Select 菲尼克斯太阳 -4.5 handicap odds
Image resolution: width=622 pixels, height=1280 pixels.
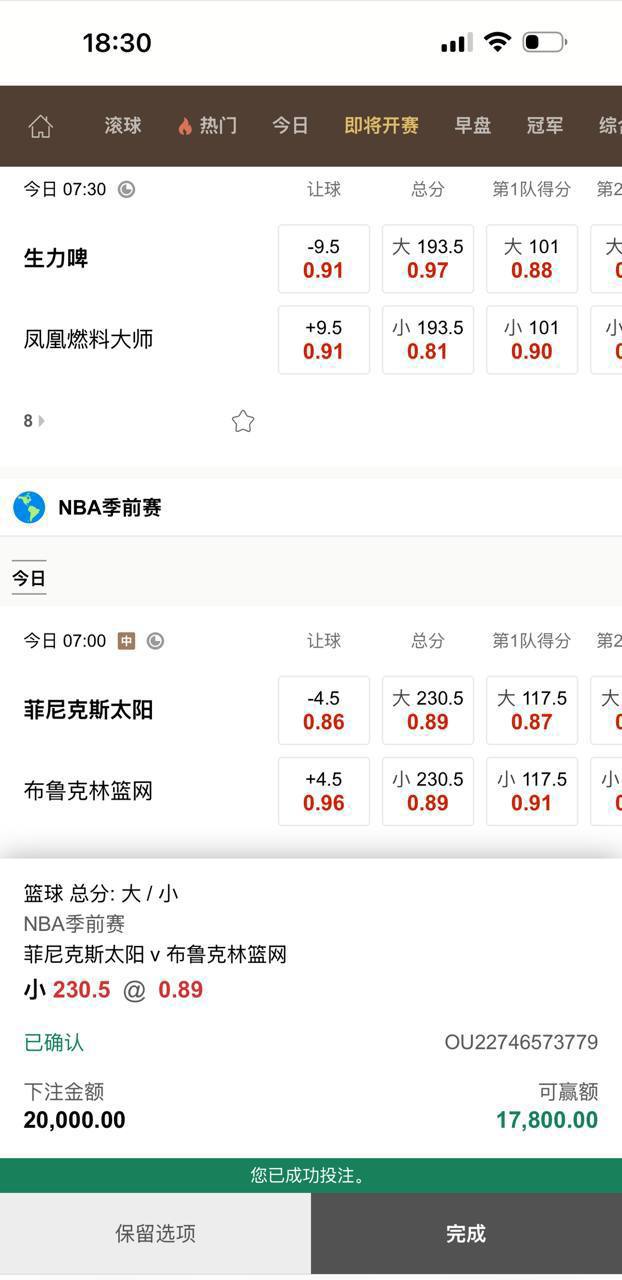tap(324, 711)
